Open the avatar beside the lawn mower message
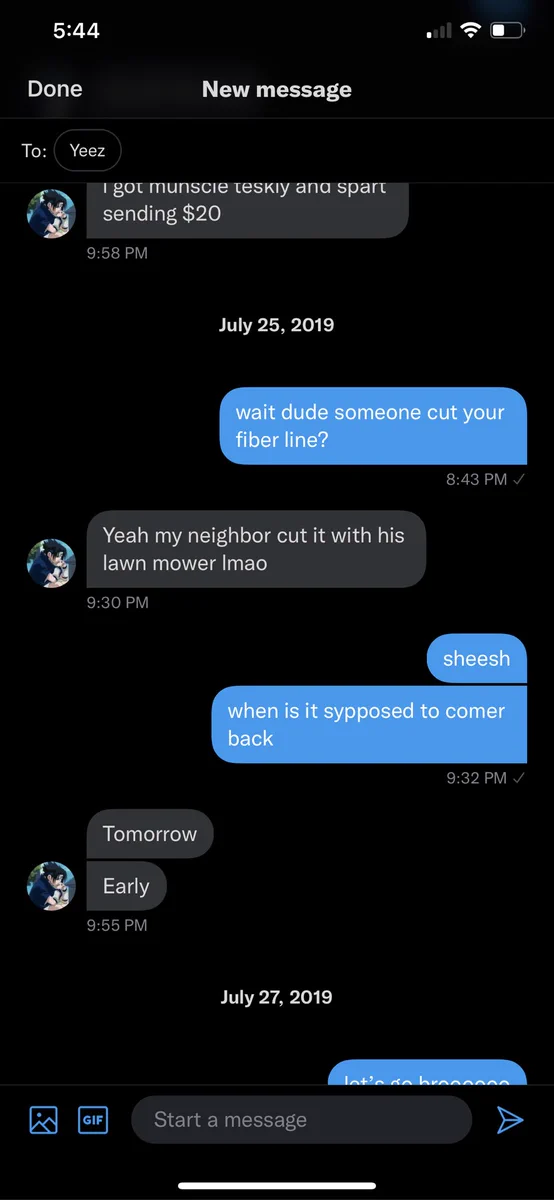The width and height of the screenshot is (554, 1200). (51, 563)
